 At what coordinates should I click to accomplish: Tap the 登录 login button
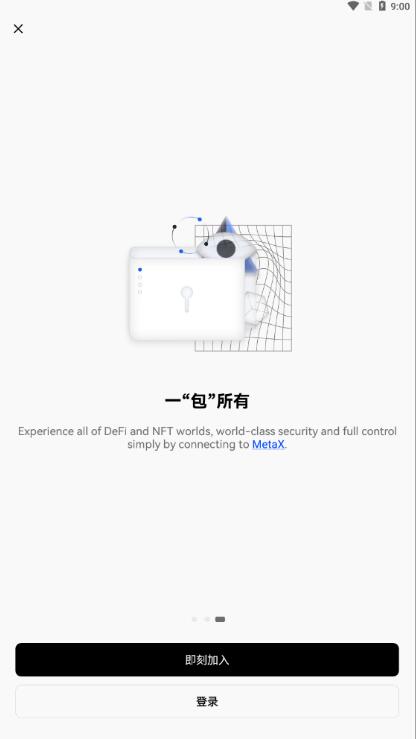207,701
